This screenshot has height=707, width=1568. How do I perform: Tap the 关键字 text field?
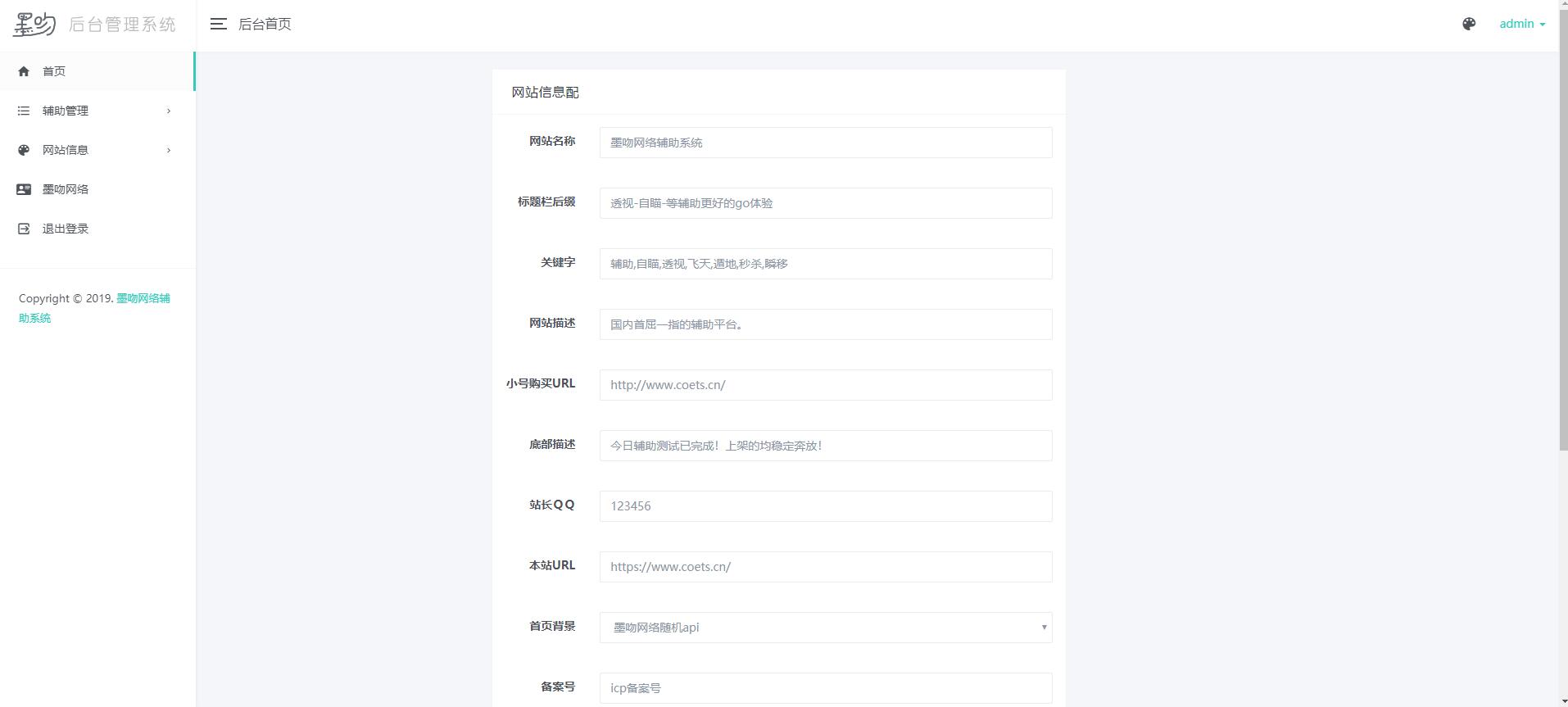pyautogui.click(x=825, y=264)
